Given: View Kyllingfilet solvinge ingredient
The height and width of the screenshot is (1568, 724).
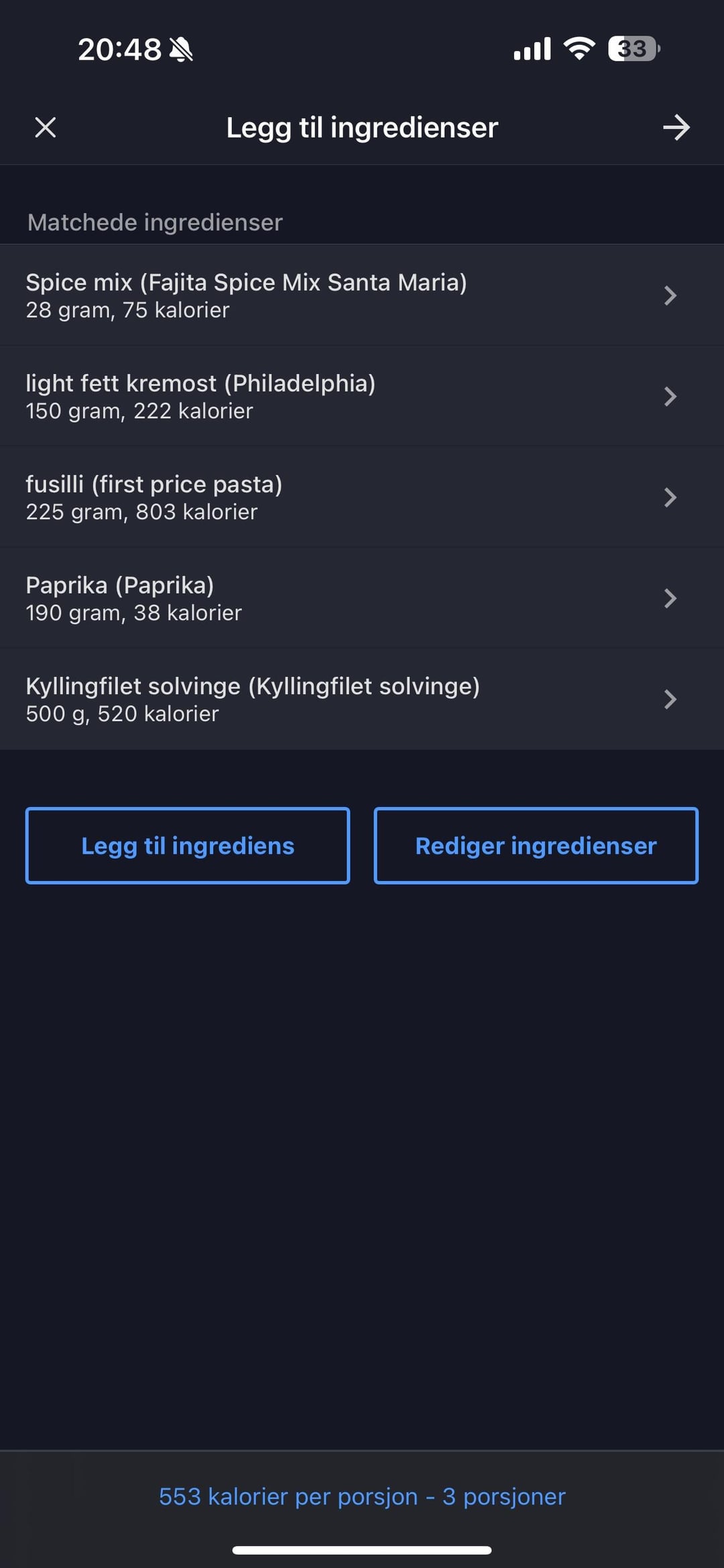Looking at the screenshot, I should click(362, 699).
